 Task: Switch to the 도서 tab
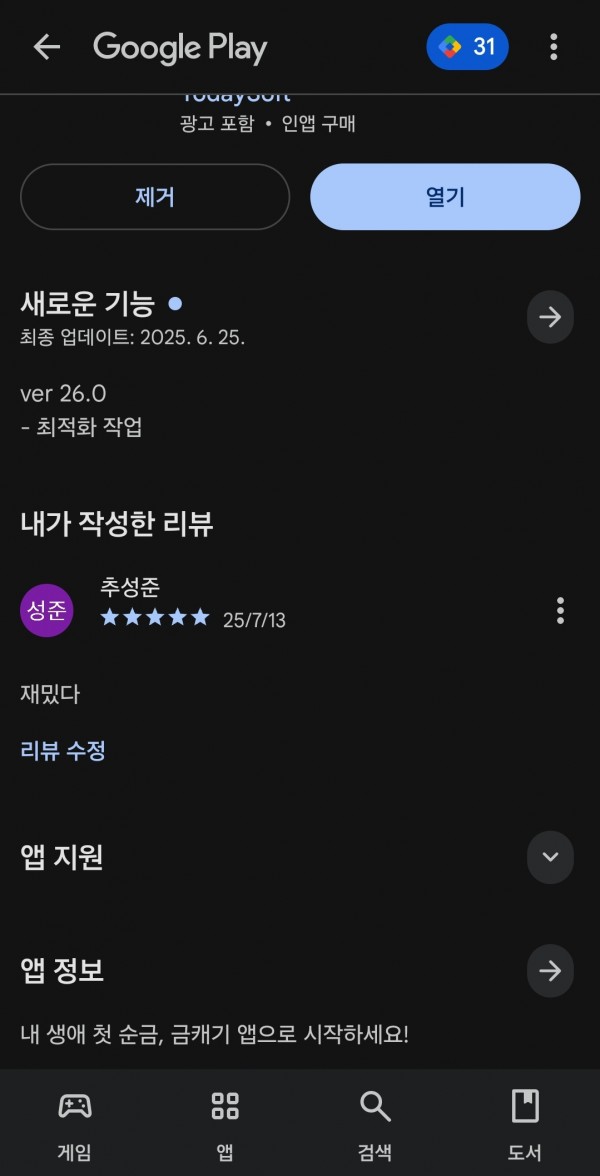pos(525,1125)
